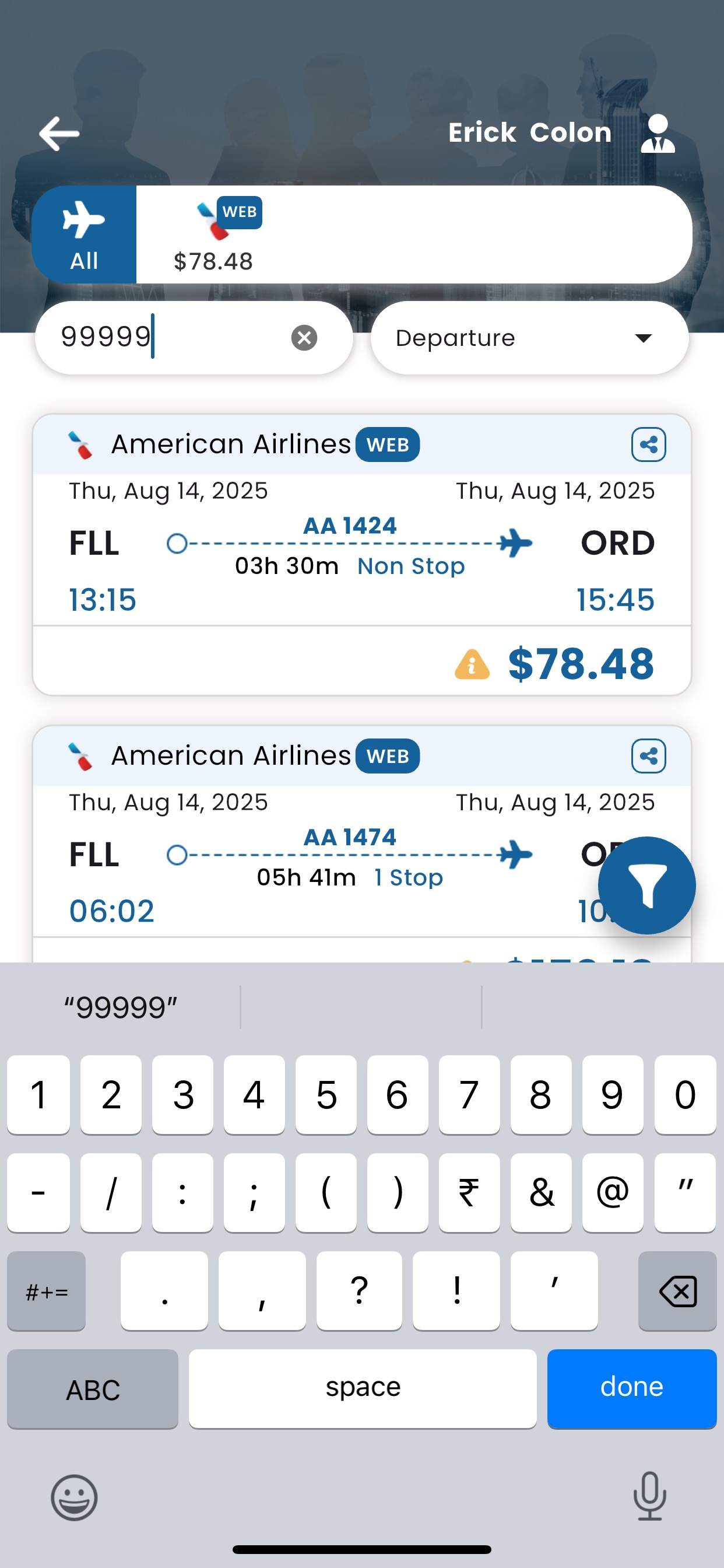Screen dimensions: 724x1568
Task: Open Erick Colon's profile icon
Action: tap(658, 134)
